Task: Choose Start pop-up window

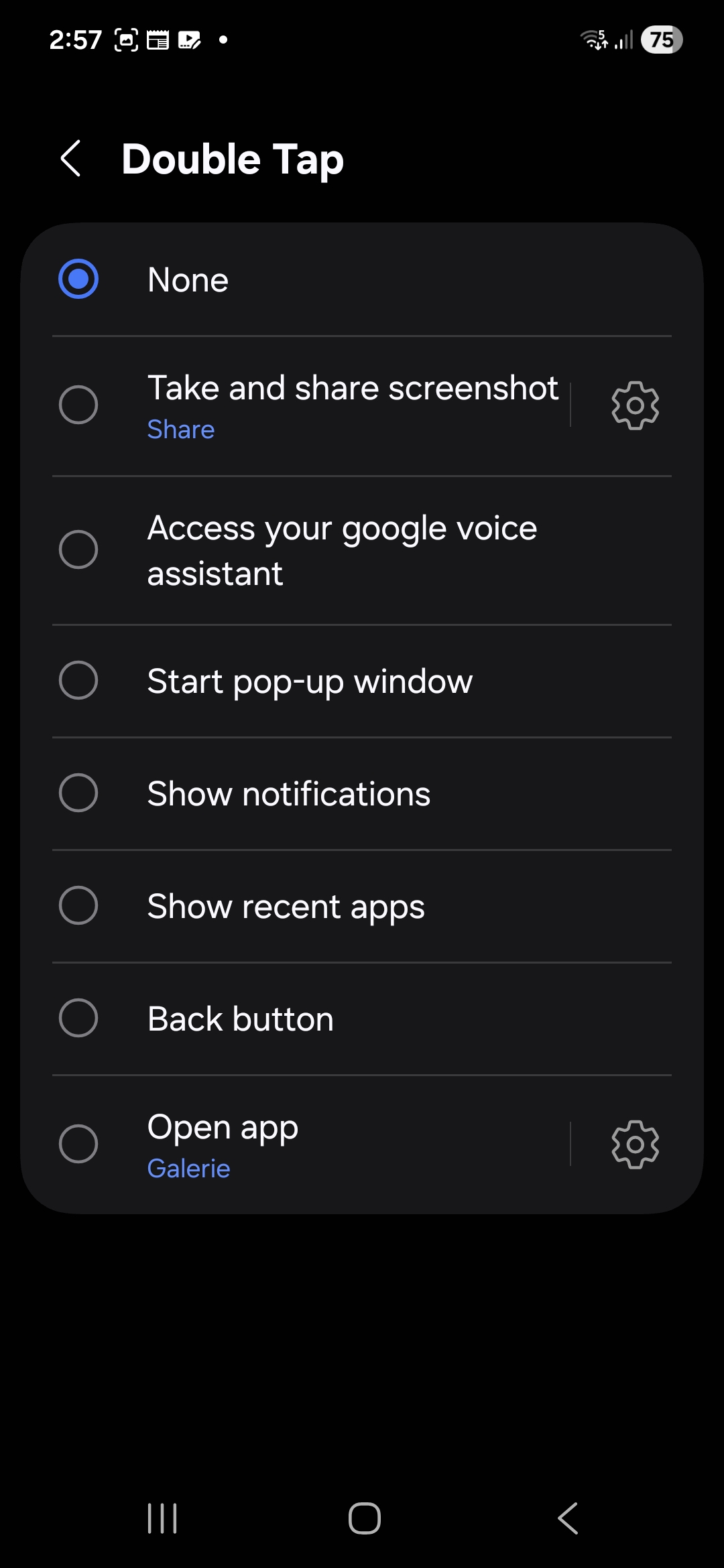Action: 78,681
